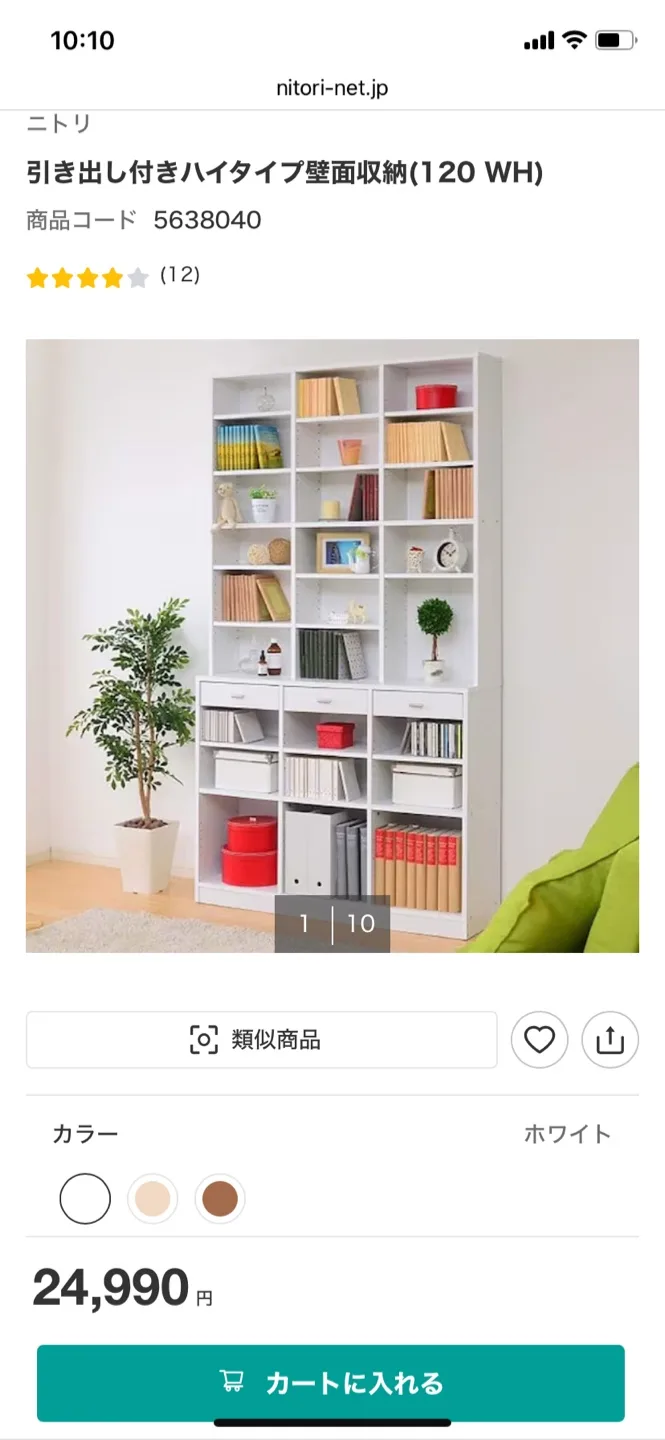This screenshot has width=665, height=1440.
Task: Open the bookshelf product image
Action: (332, 645)
